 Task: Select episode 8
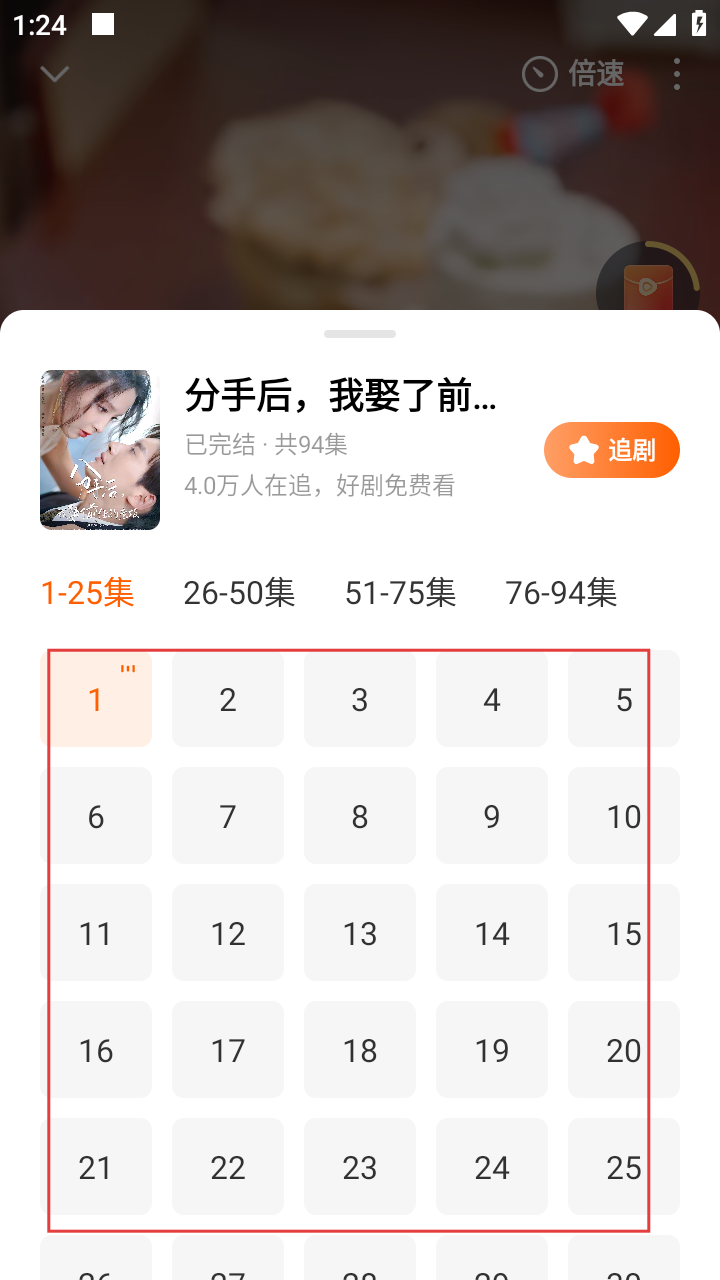click(x=360, y=816)
